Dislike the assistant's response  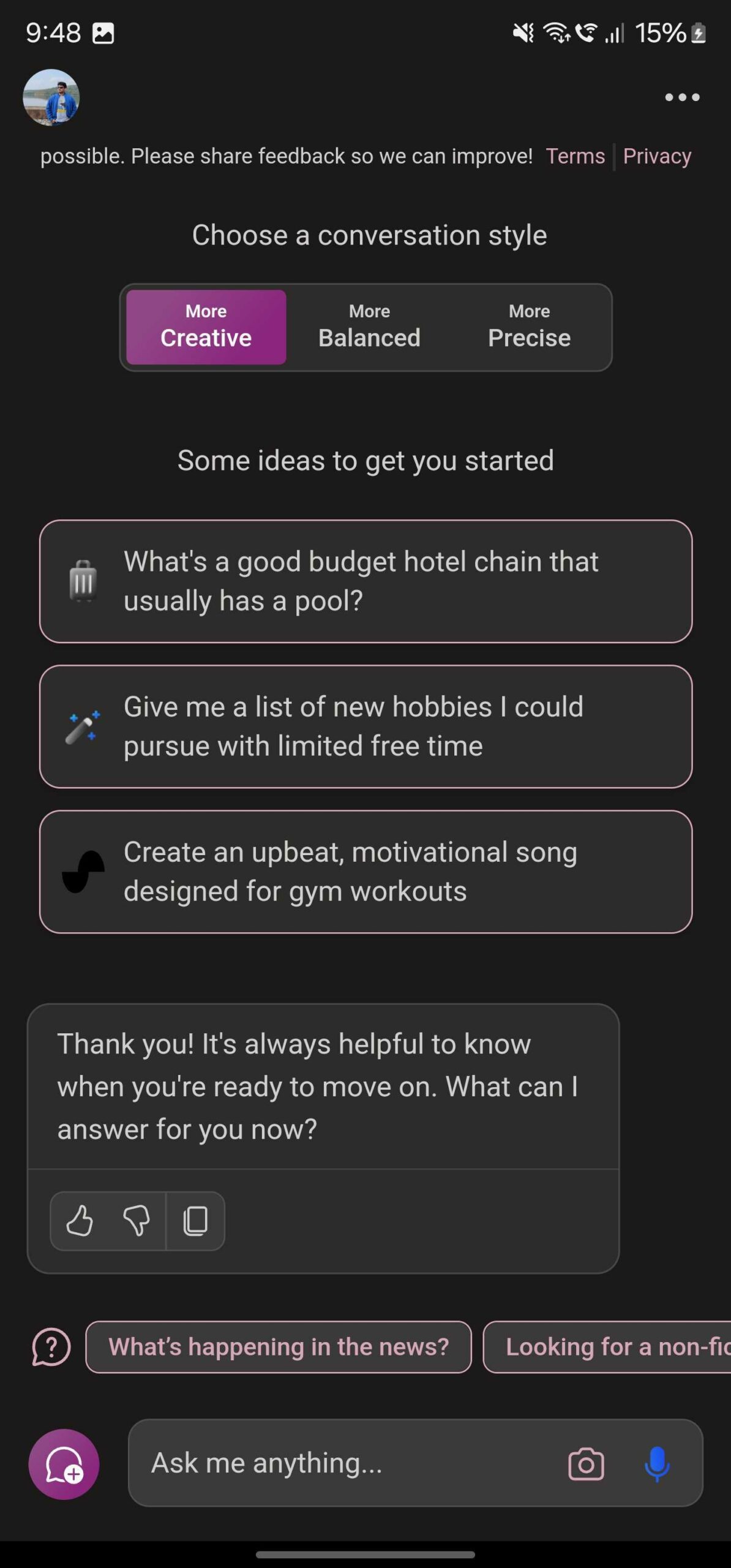(x=136, y=1221)
